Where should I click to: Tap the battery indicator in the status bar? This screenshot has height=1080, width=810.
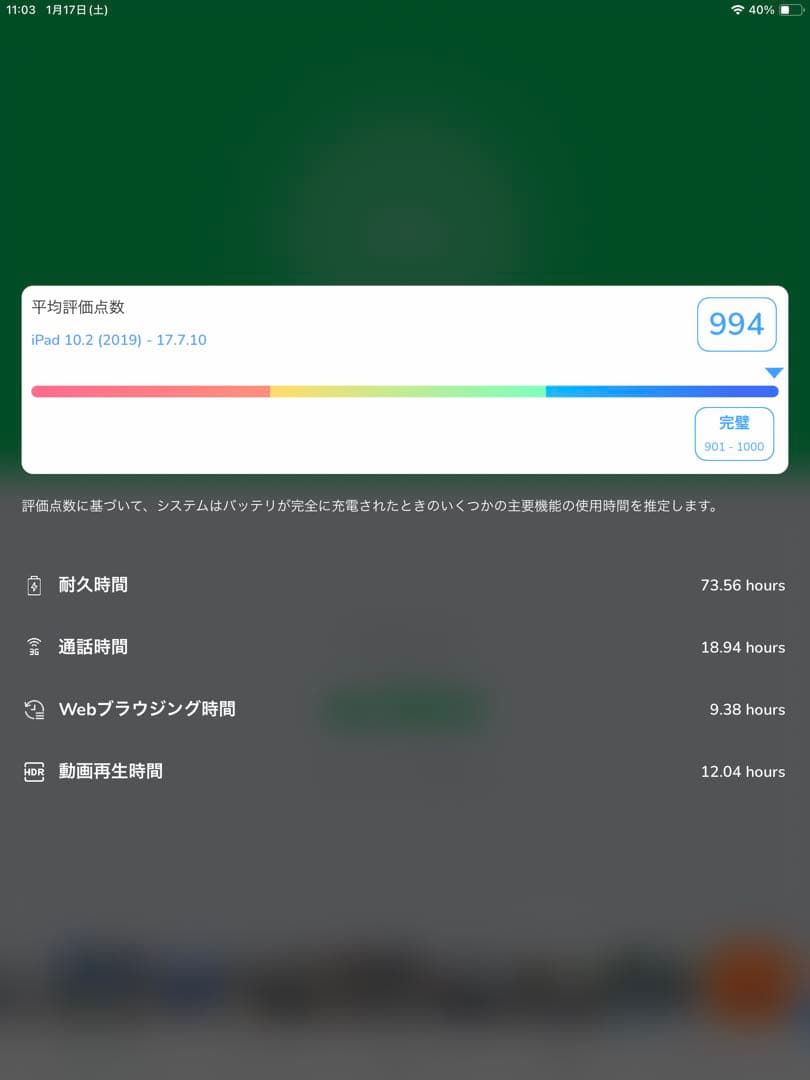point(790,10)
